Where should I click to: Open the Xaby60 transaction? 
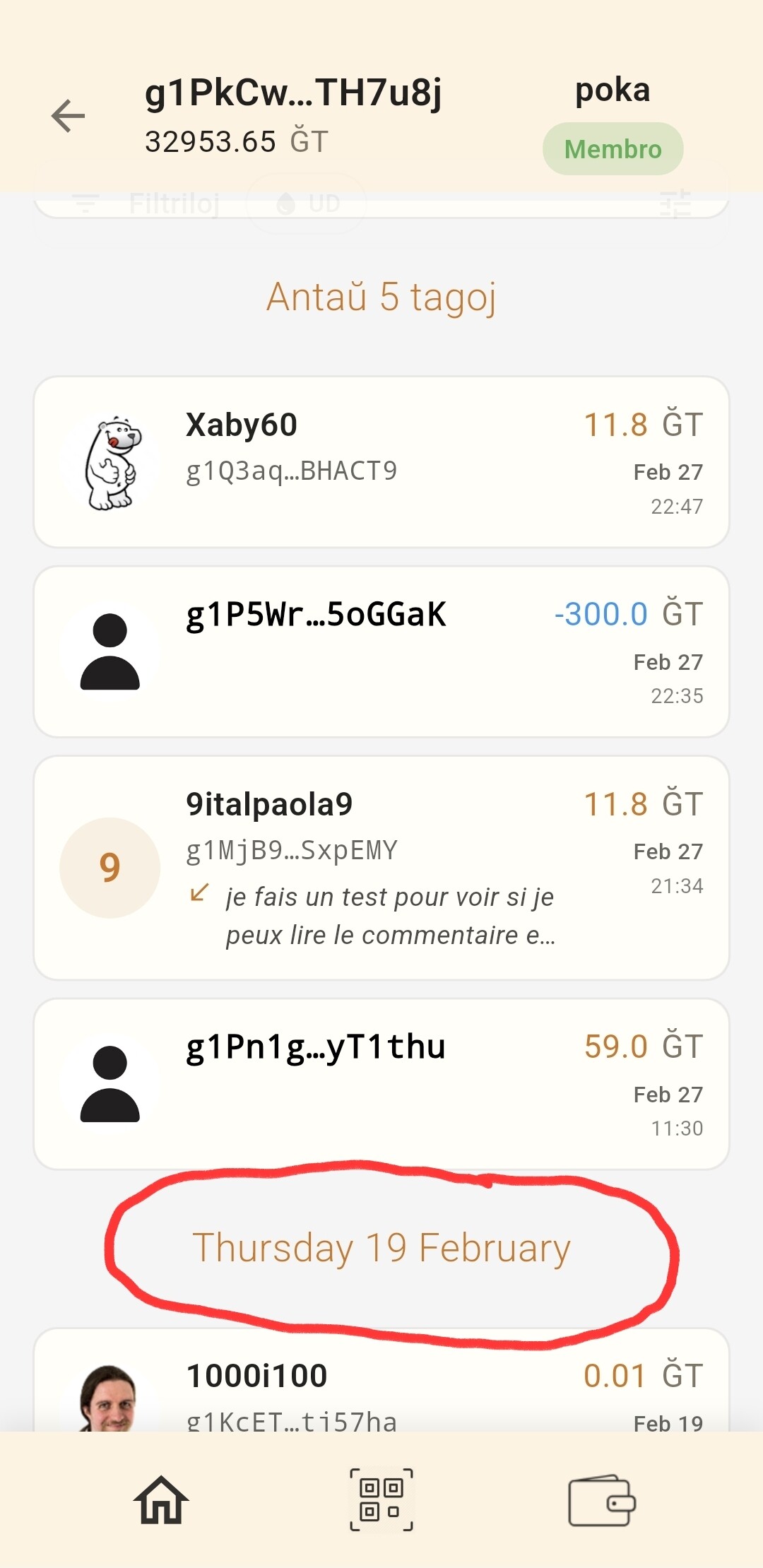click(381, 462)
